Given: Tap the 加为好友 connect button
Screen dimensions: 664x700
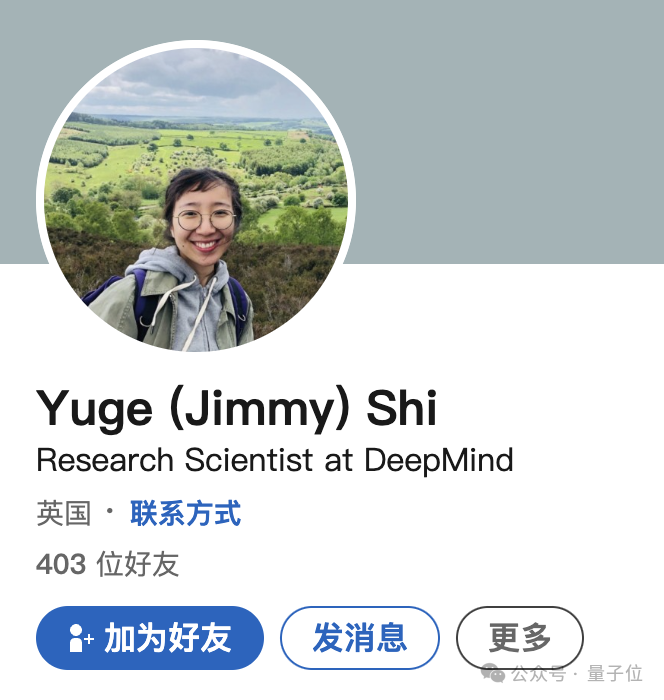Looking at the screenshot, I should click(150, 638).
